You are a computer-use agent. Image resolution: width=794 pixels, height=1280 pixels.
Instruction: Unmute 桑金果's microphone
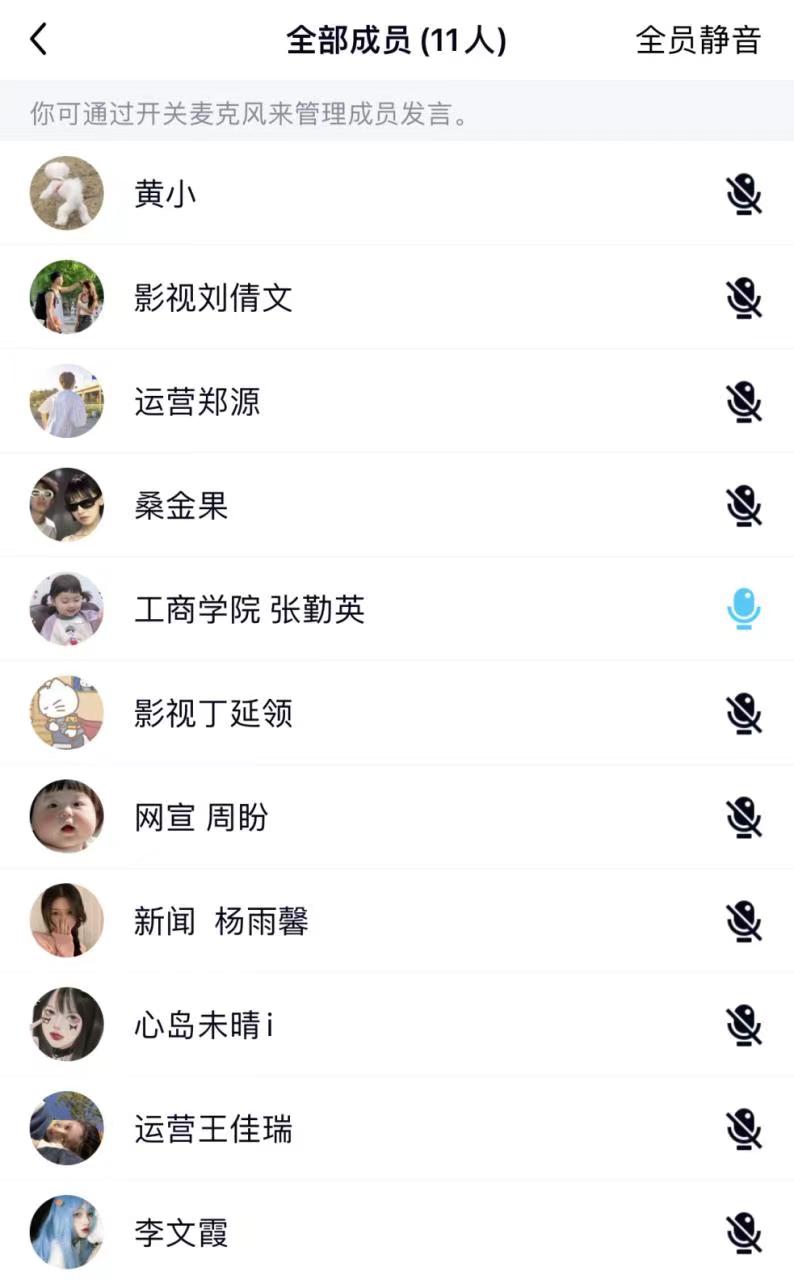[743, 506]
